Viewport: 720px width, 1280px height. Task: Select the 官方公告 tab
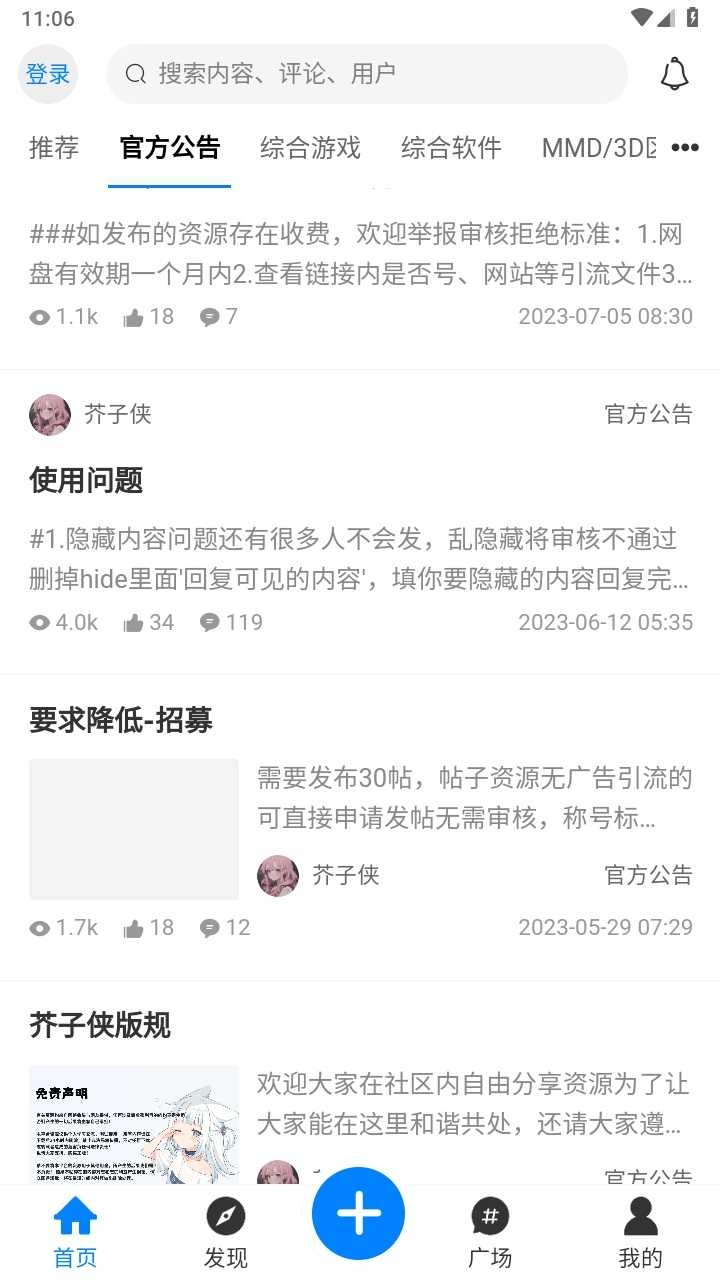click(169, 148)
